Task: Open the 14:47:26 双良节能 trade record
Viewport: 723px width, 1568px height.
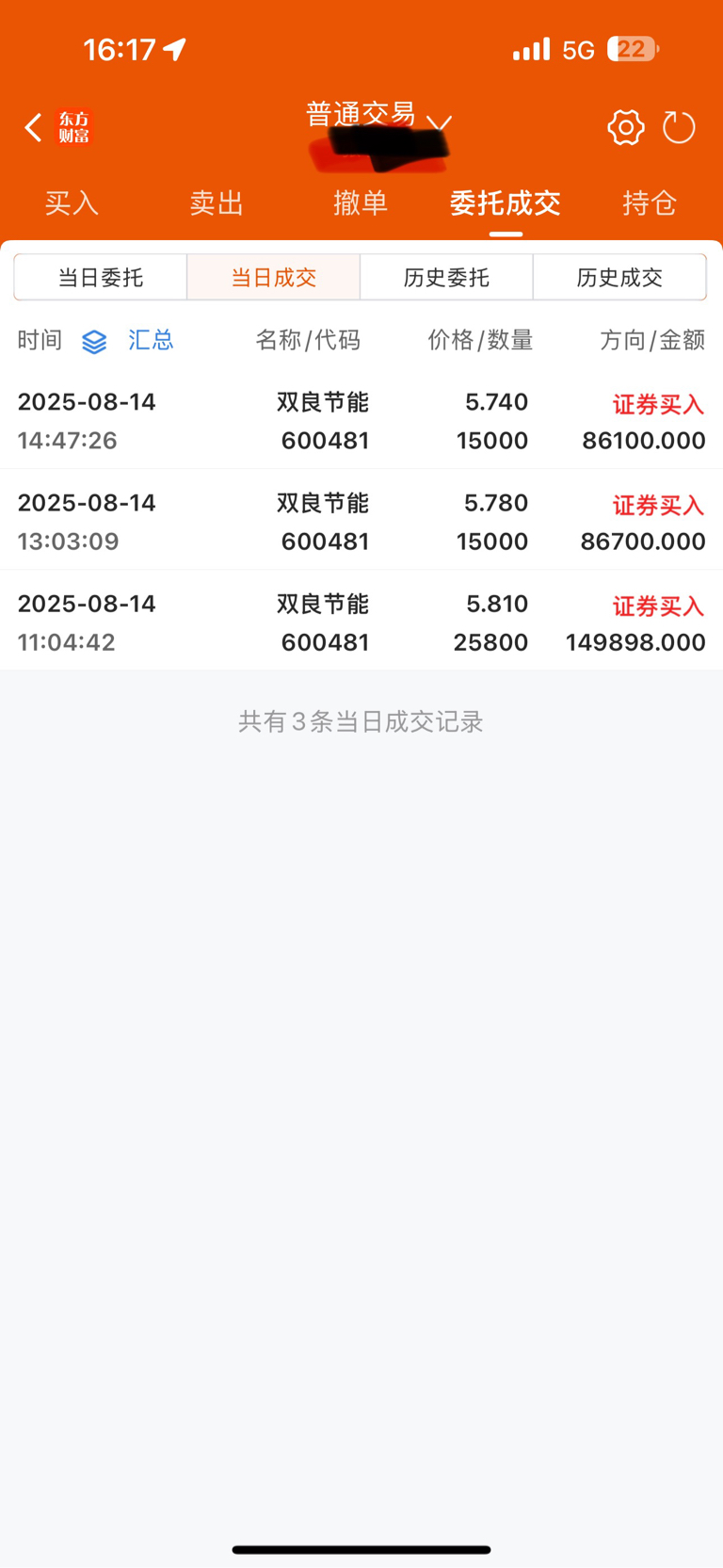Action: click(361, 421)
